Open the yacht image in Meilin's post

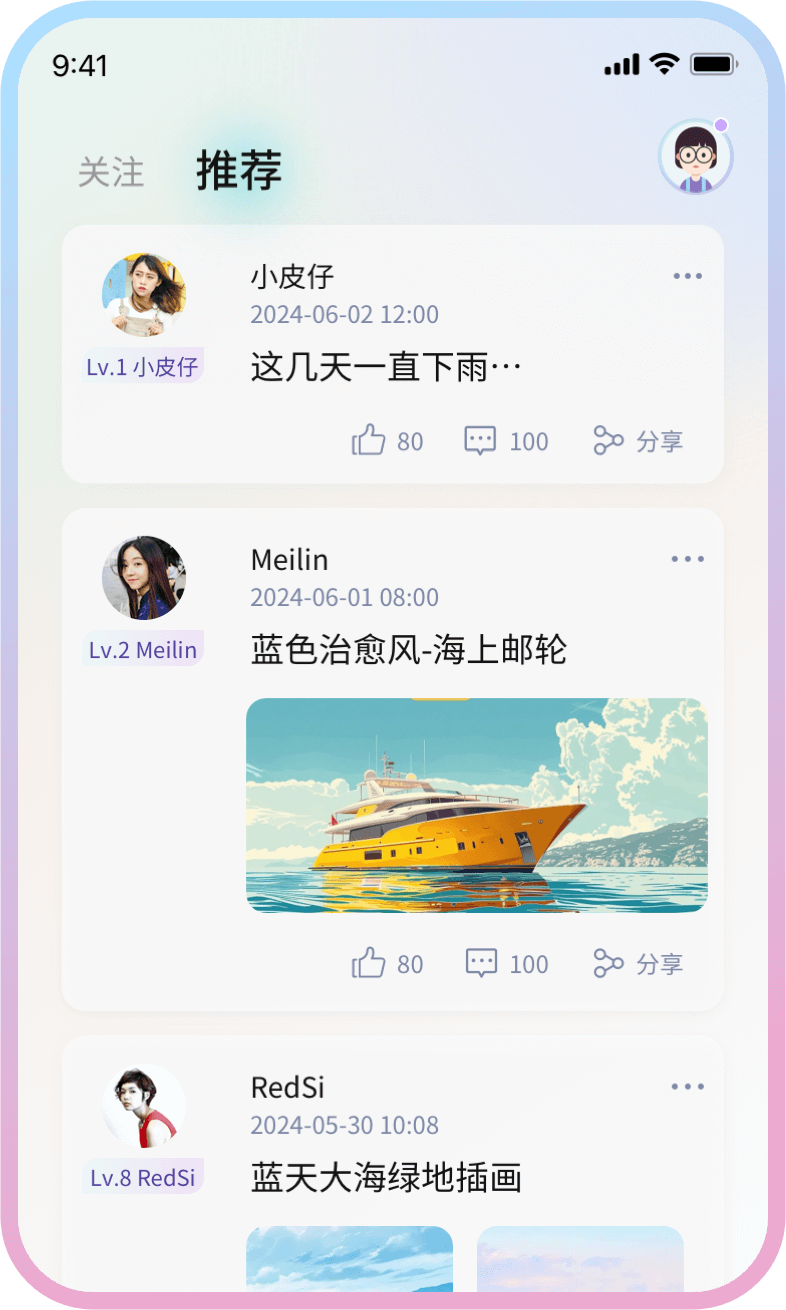[476, 805]
